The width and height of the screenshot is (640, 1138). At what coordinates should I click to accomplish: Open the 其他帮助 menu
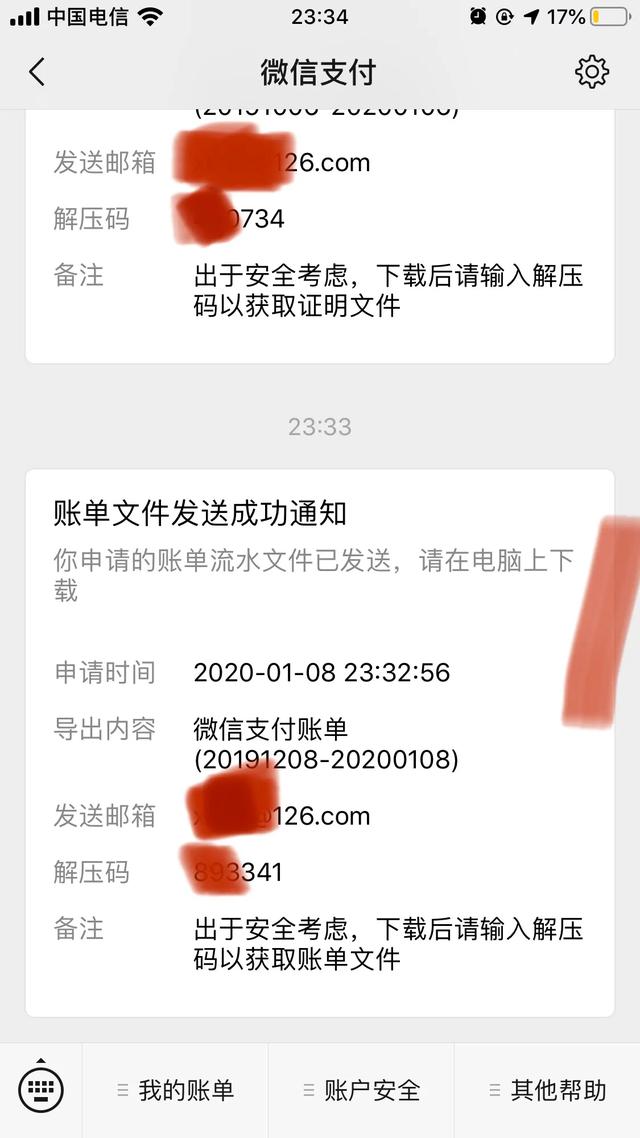[x=547, y=1090]
